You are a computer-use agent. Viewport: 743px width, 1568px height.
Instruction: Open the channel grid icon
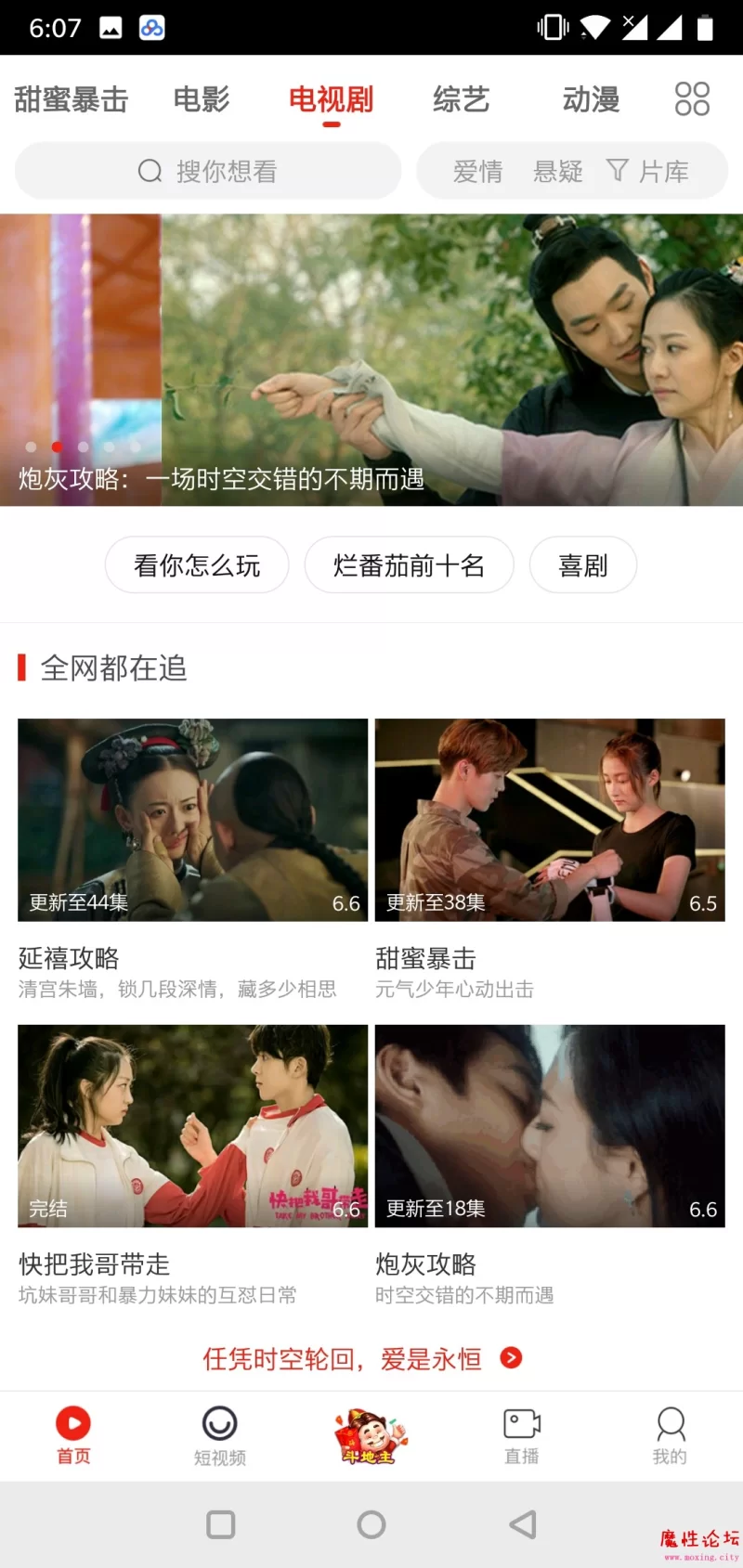pos(692,99)
